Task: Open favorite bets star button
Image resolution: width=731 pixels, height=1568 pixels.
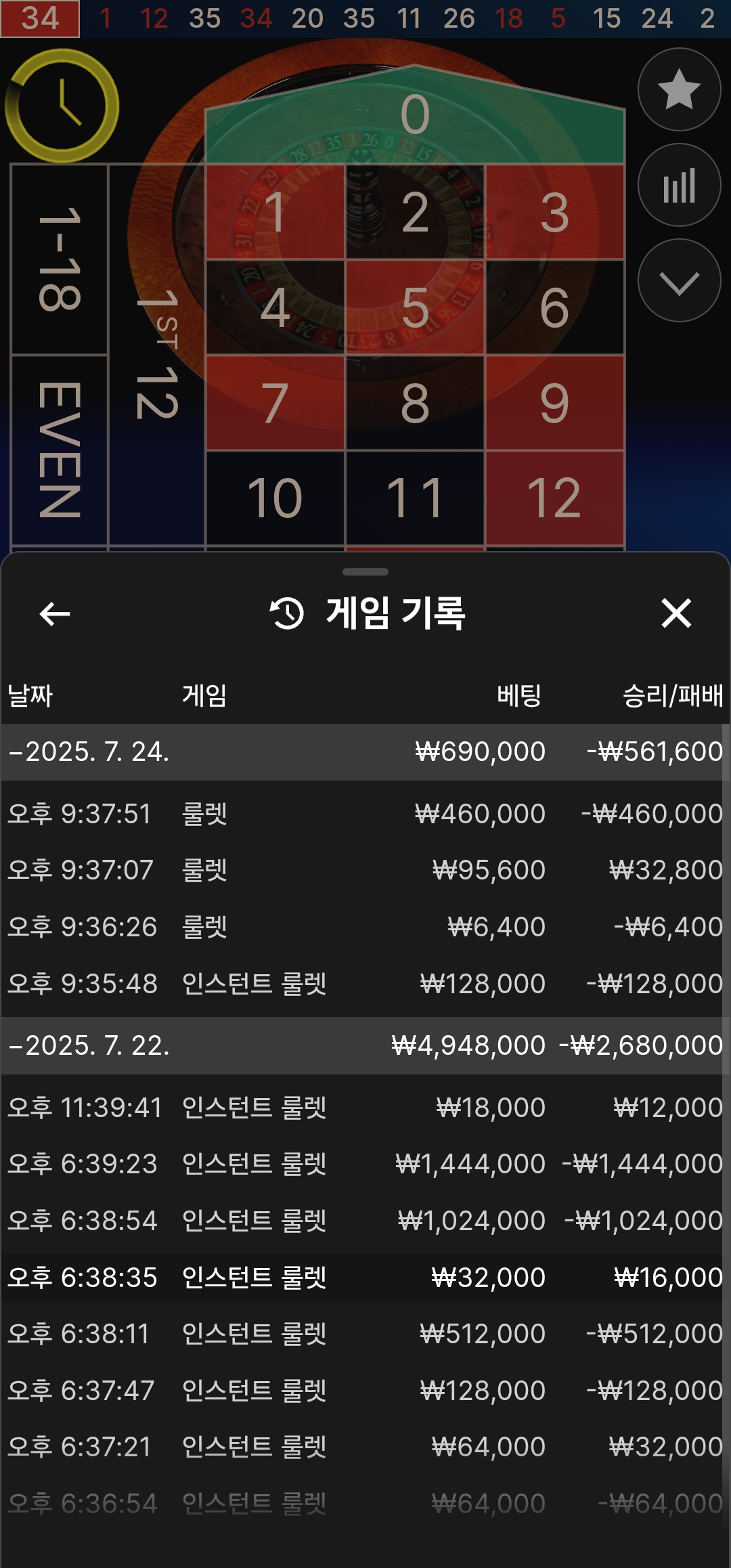Action: pyautogui.click(x=679, y=89)
